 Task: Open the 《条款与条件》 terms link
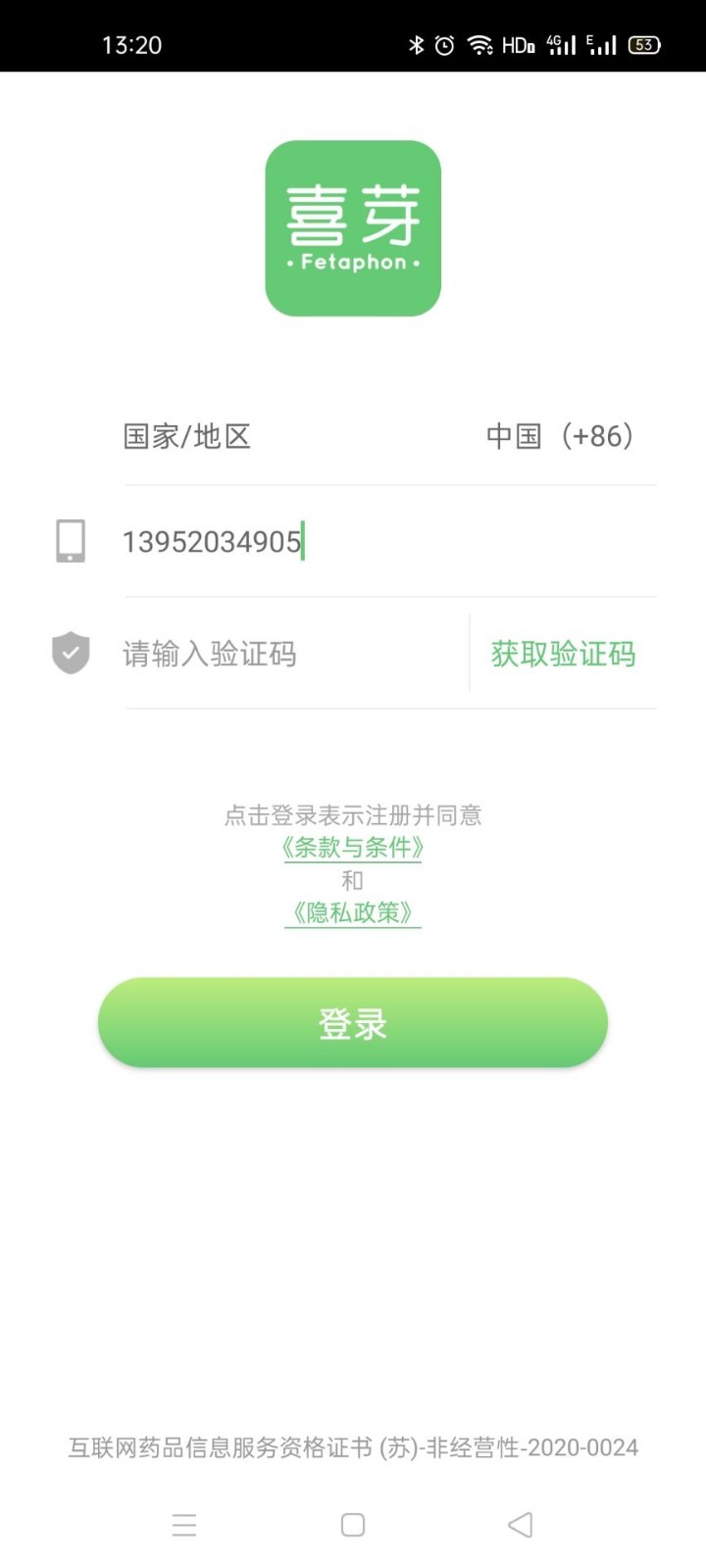[353, 848]
